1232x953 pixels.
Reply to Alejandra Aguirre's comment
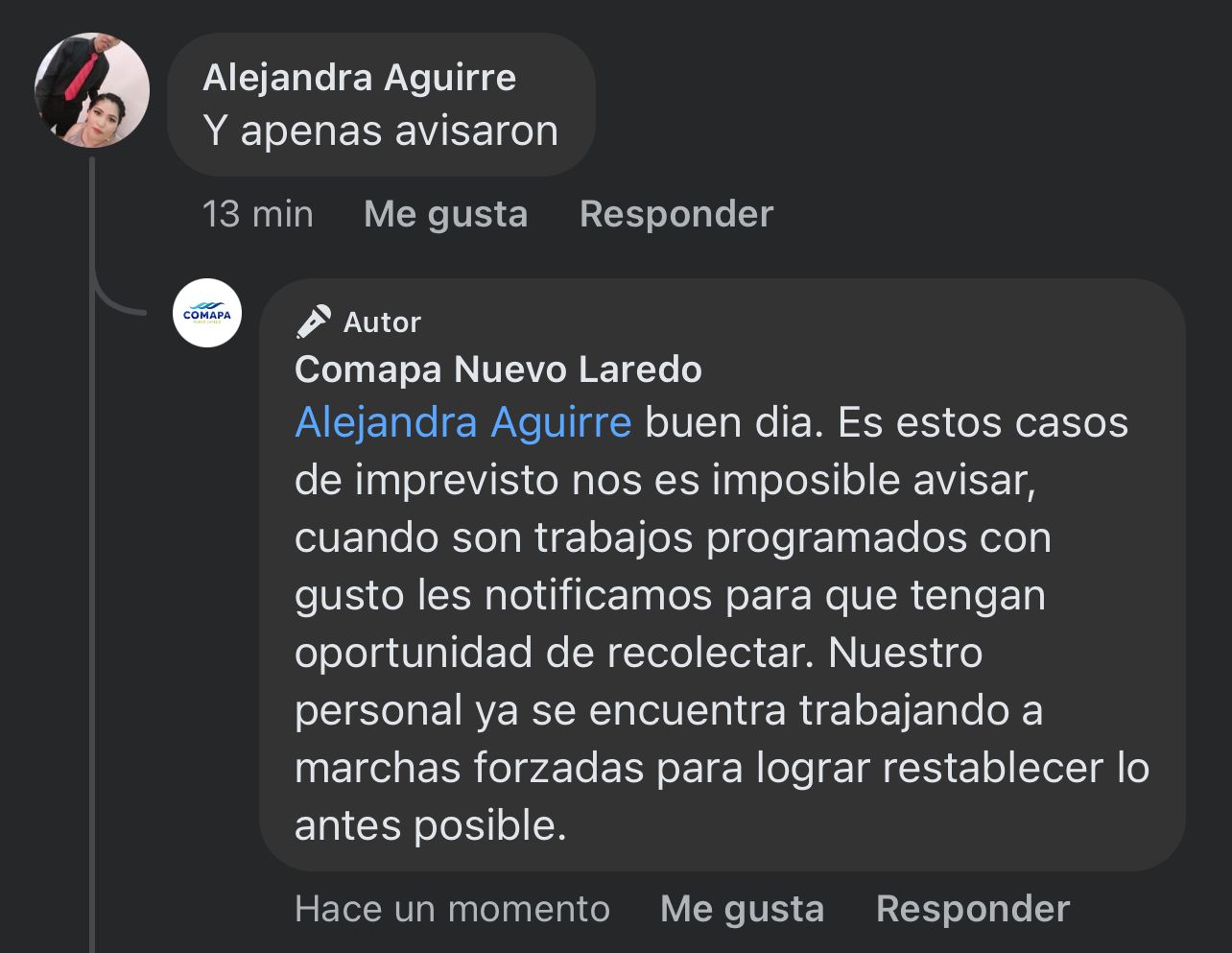pos(675,214)
